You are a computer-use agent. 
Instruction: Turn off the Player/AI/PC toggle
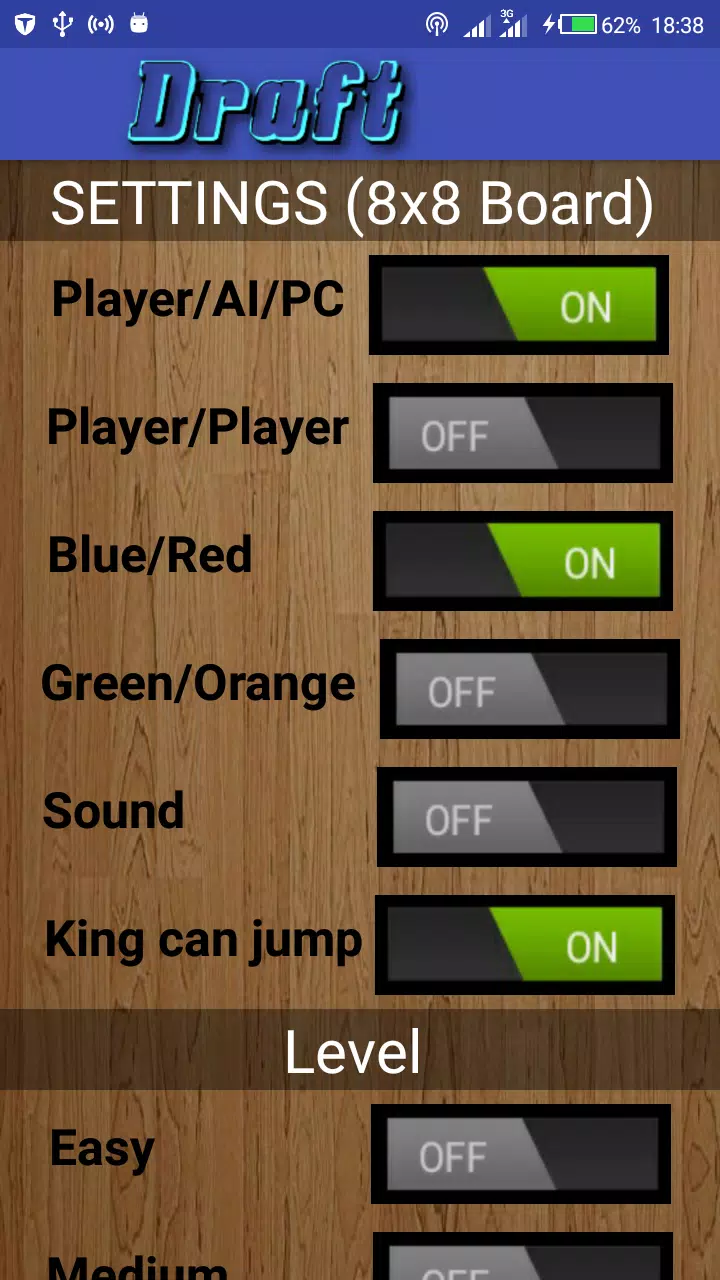(x=519, y=305)
